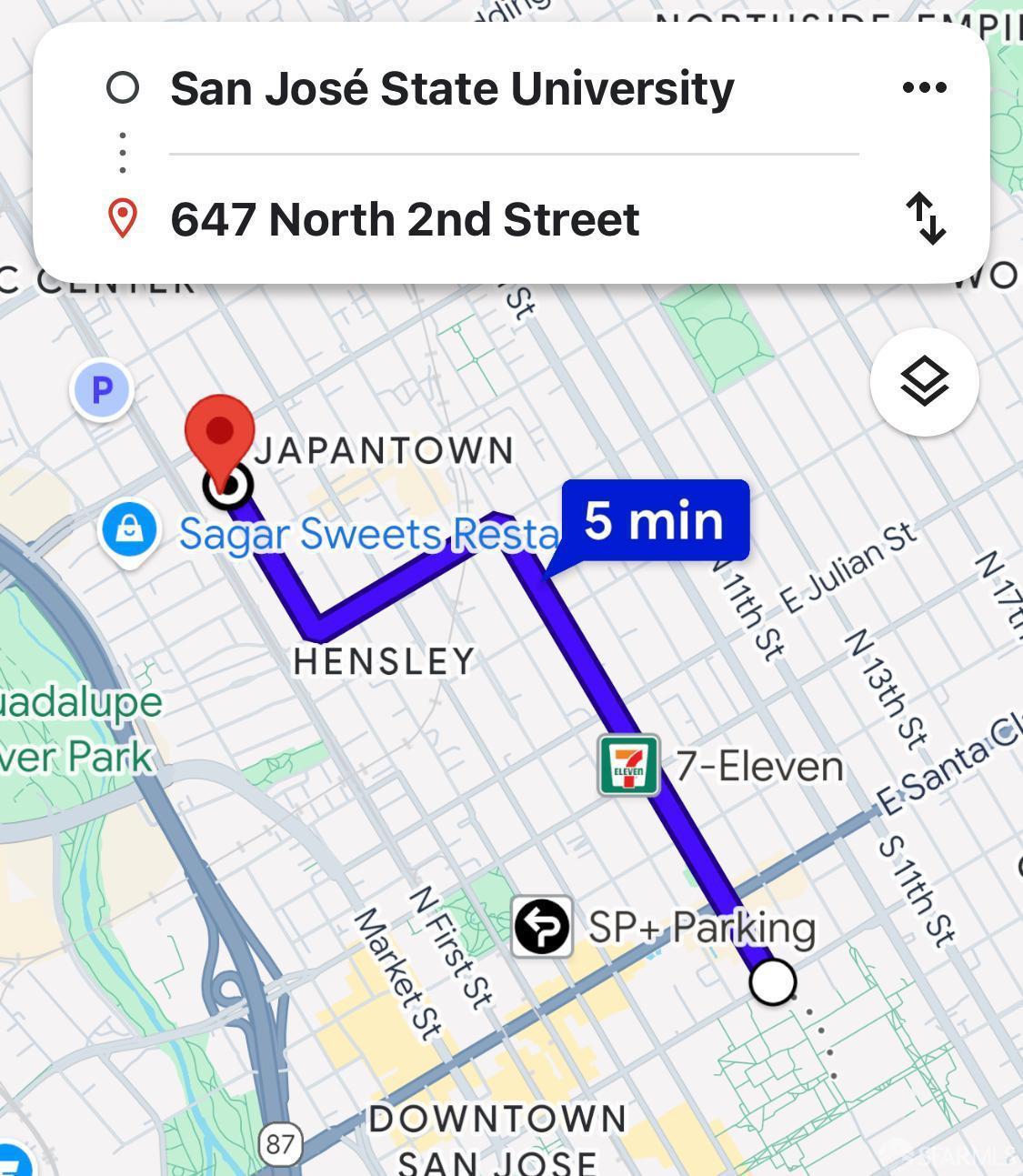Open the 7-Eleven place marker
Screen dimensions: 1023x1176
(x=628, y=766)
